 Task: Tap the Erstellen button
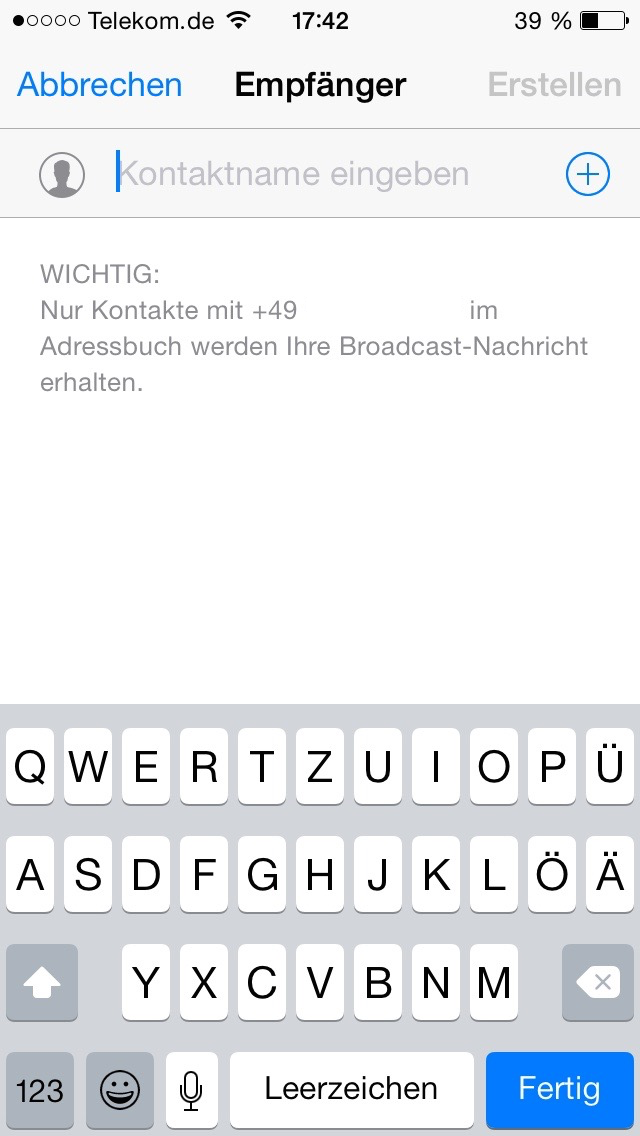554,85
